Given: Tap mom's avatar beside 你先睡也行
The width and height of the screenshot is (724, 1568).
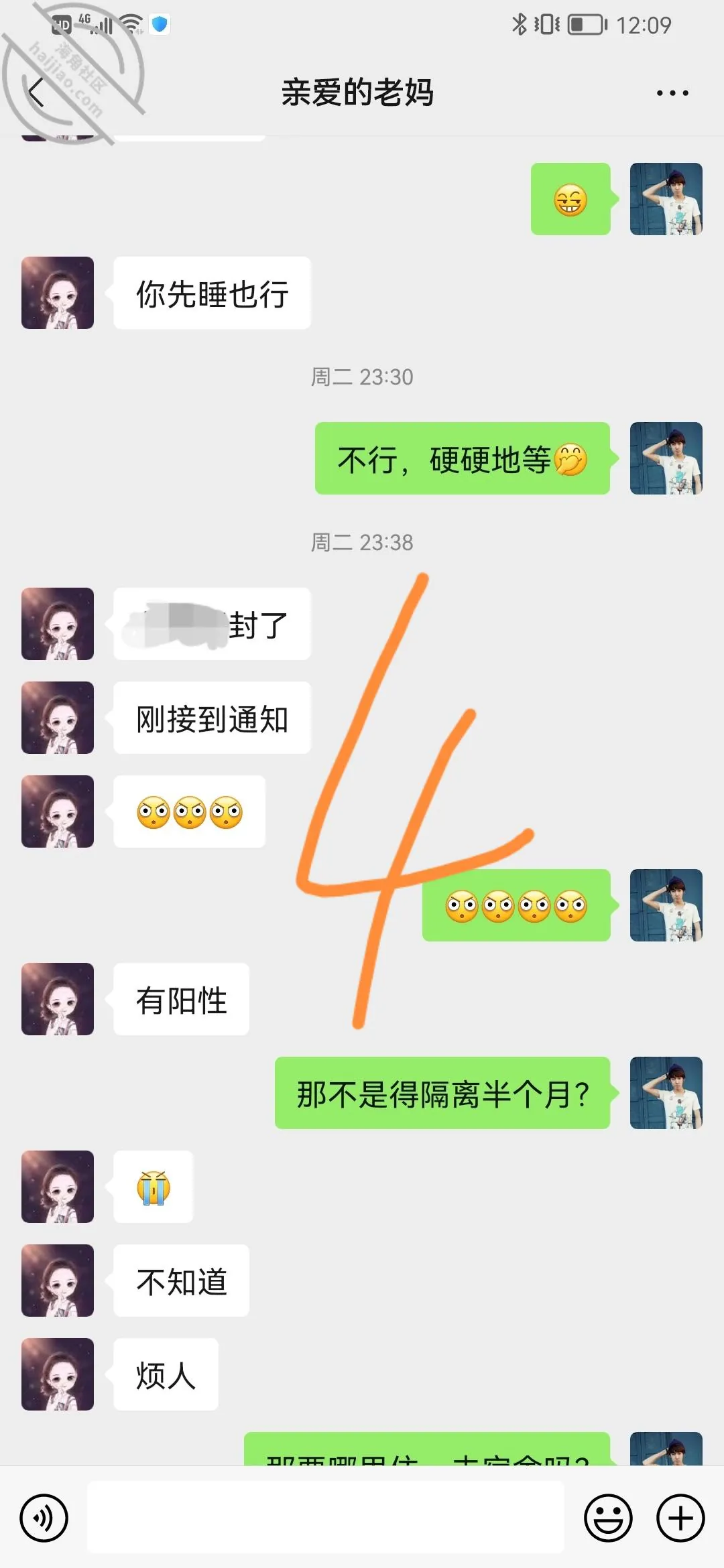Looking at the screenshot, I should (x=58, y=293).
